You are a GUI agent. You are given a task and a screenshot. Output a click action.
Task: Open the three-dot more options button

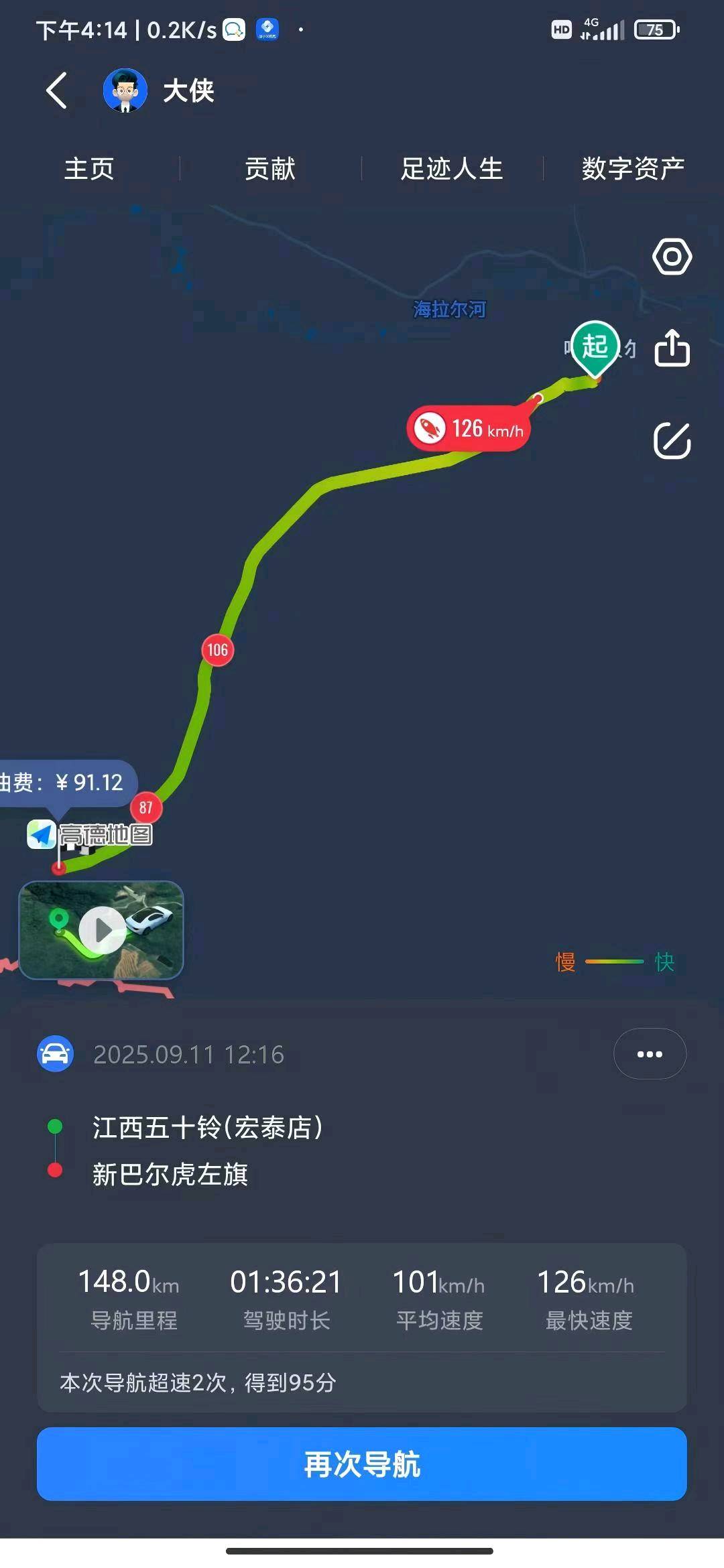(x=650, y=1054)
